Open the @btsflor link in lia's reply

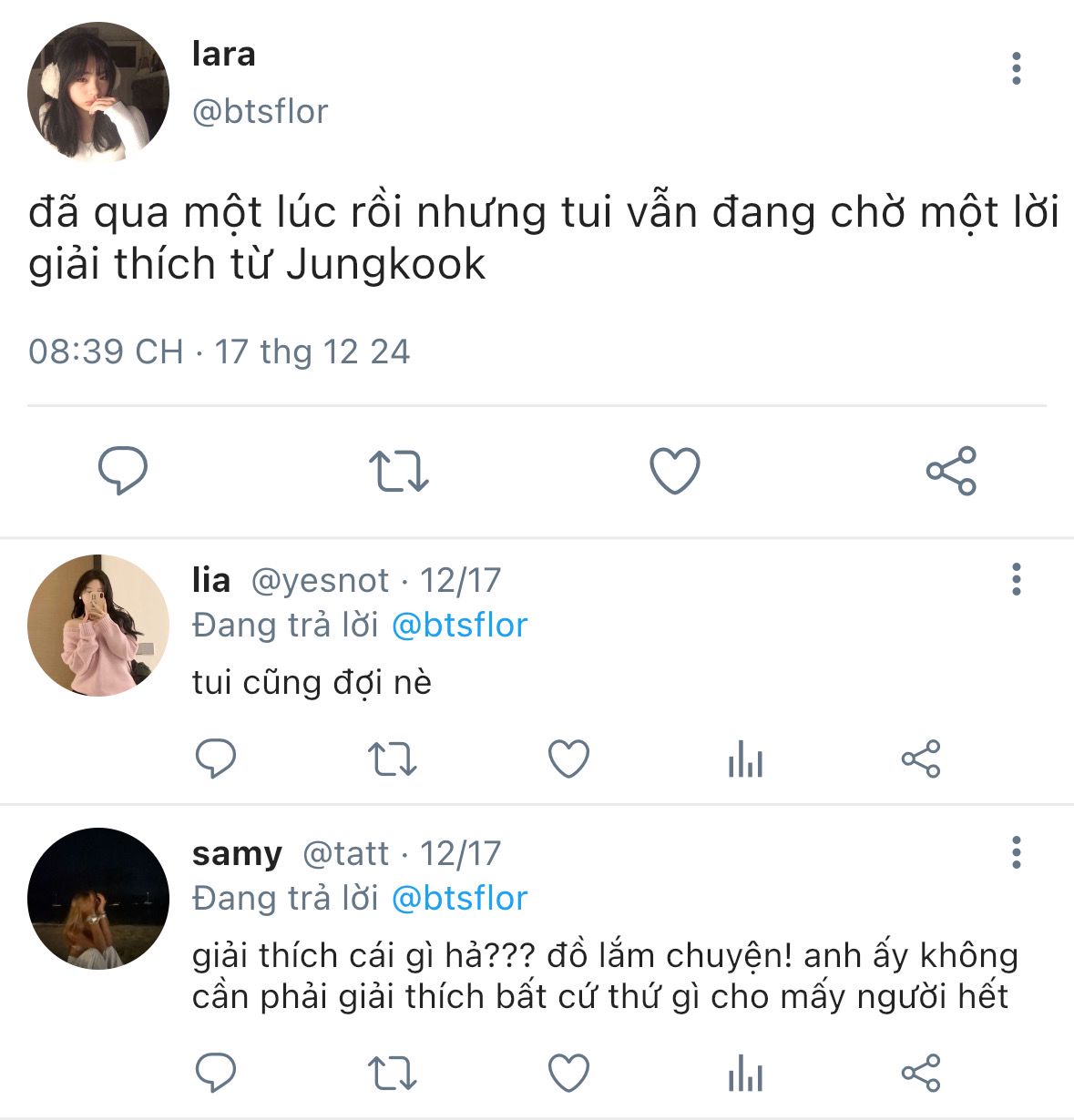459,626
